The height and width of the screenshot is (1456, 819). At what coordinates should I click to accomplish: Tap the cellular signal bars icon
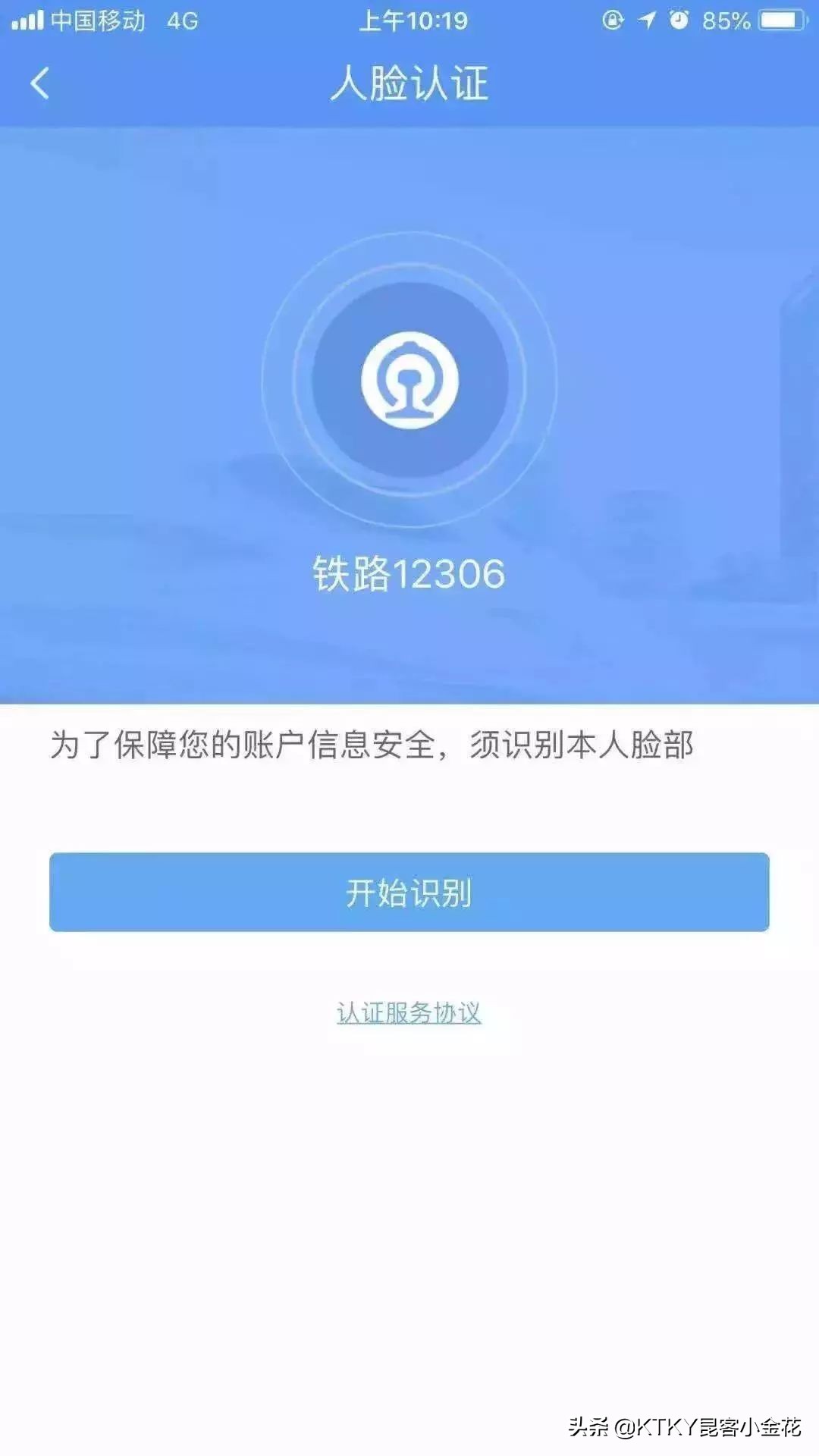[29, 19]
